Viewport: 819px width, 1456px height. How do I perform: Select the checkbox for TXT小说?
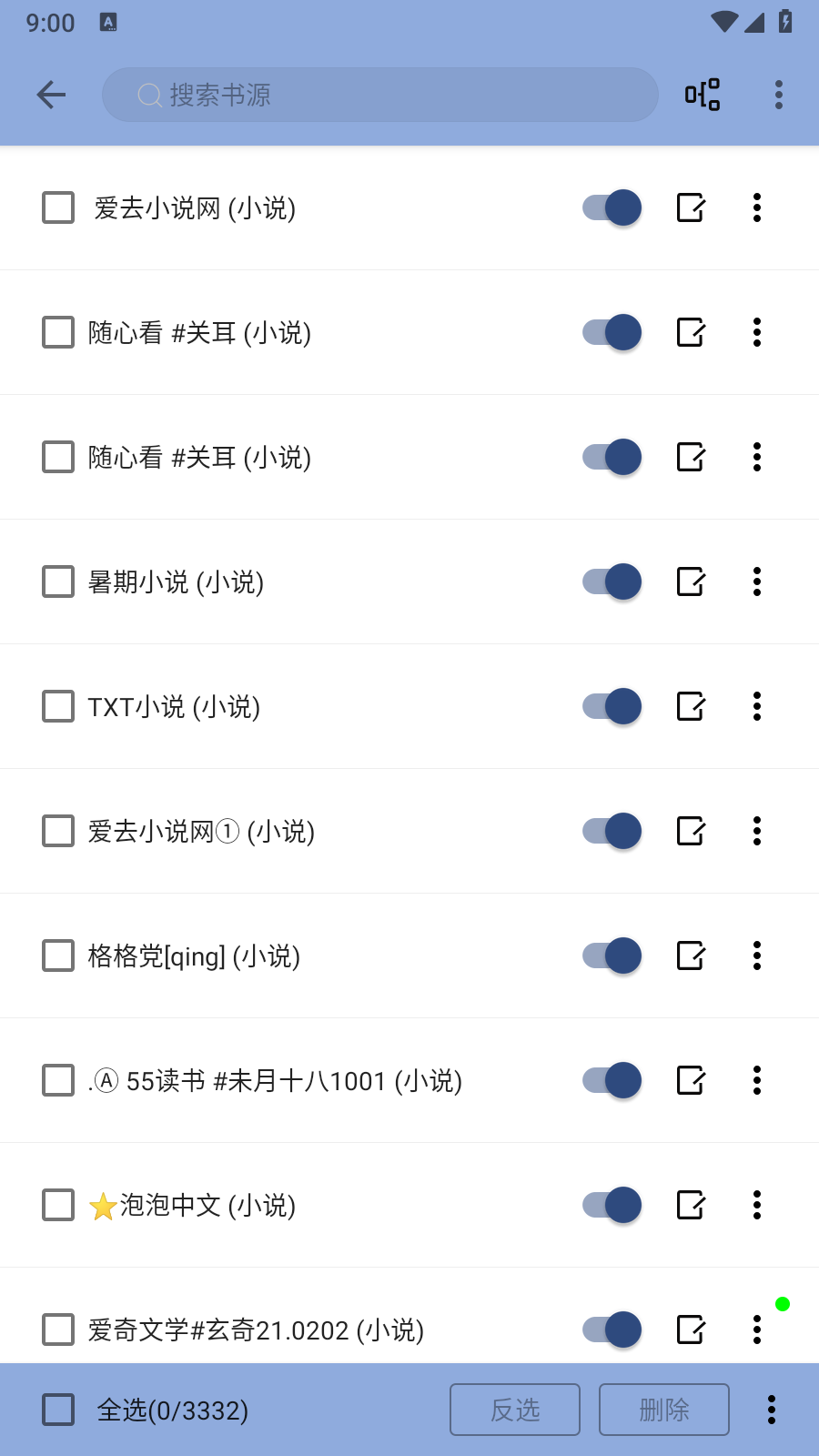(58, 706)
